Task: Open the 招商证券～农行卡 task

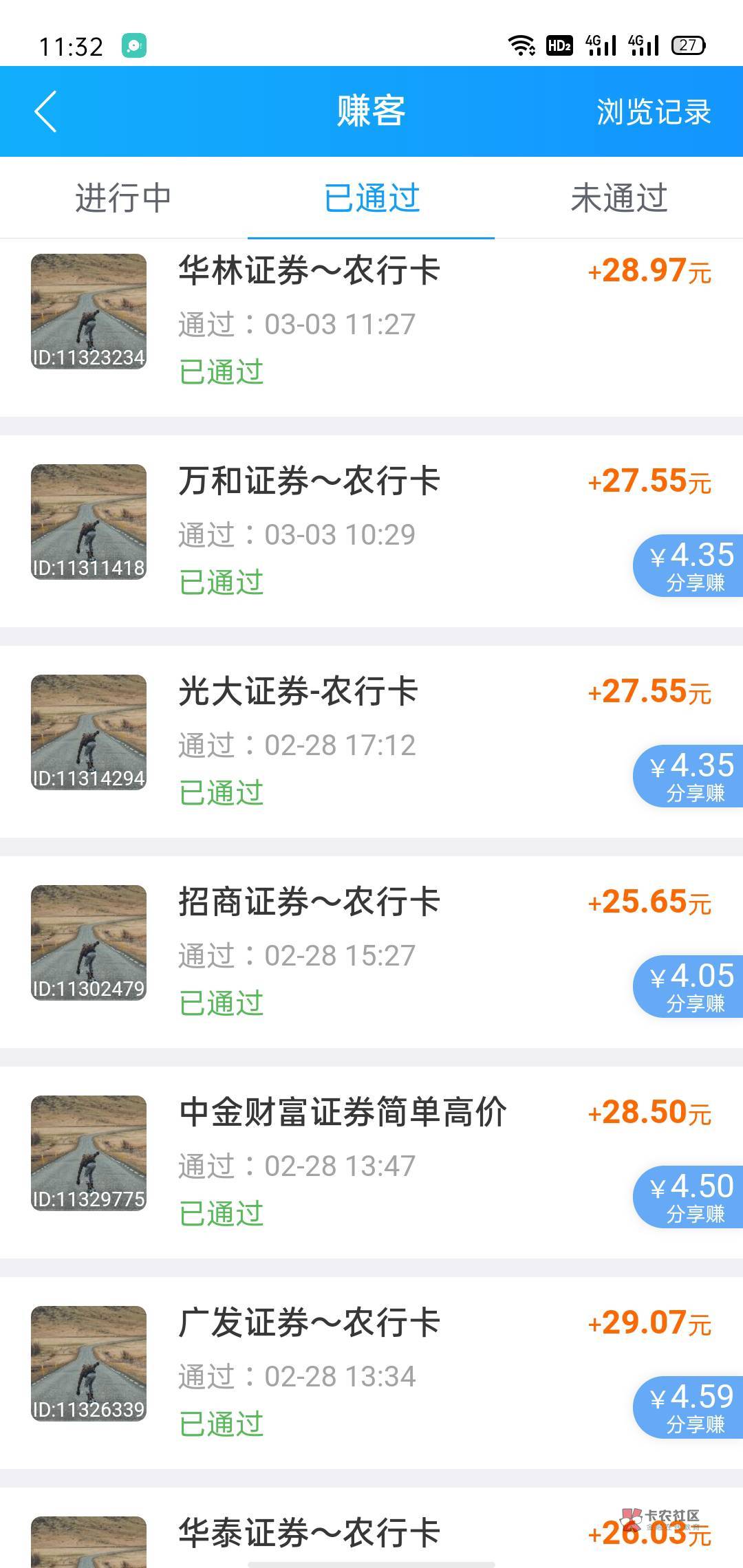Action: (309, 902)
